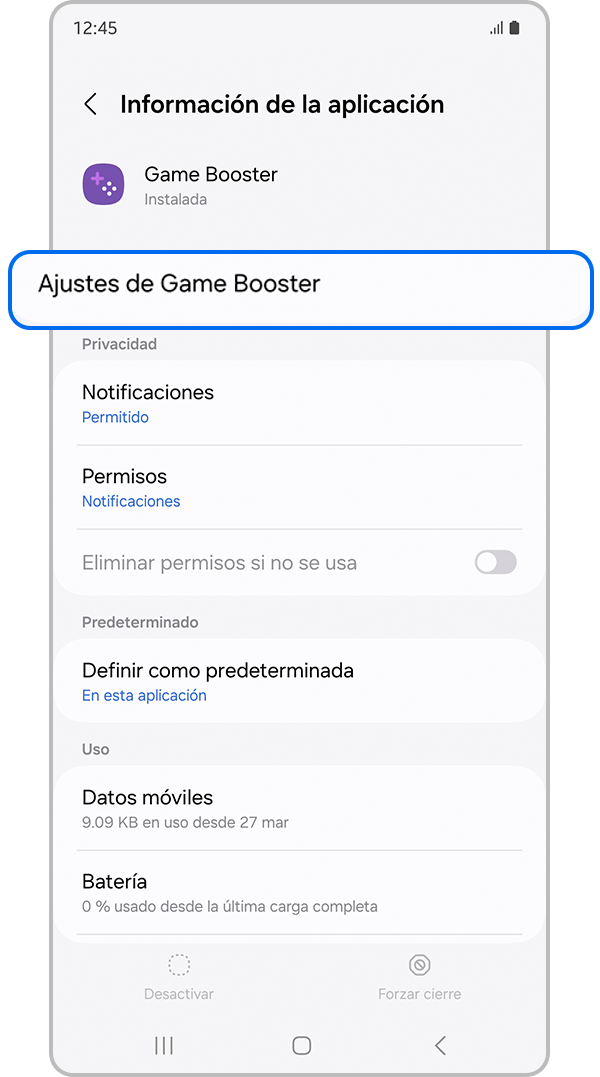
Task: Go back from Información de la aplicación
Action: click(x=91, y=104)
